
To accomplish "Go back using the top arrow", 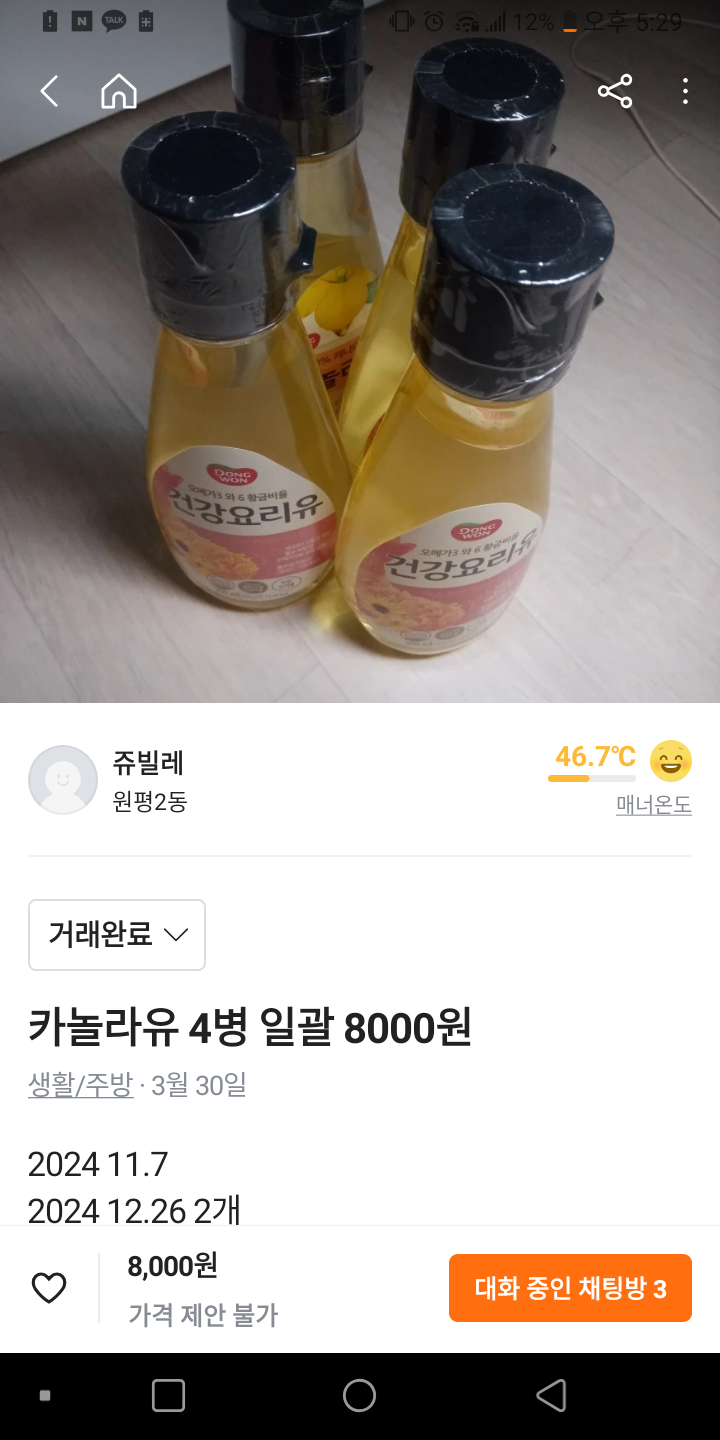I will pos(49,92).
